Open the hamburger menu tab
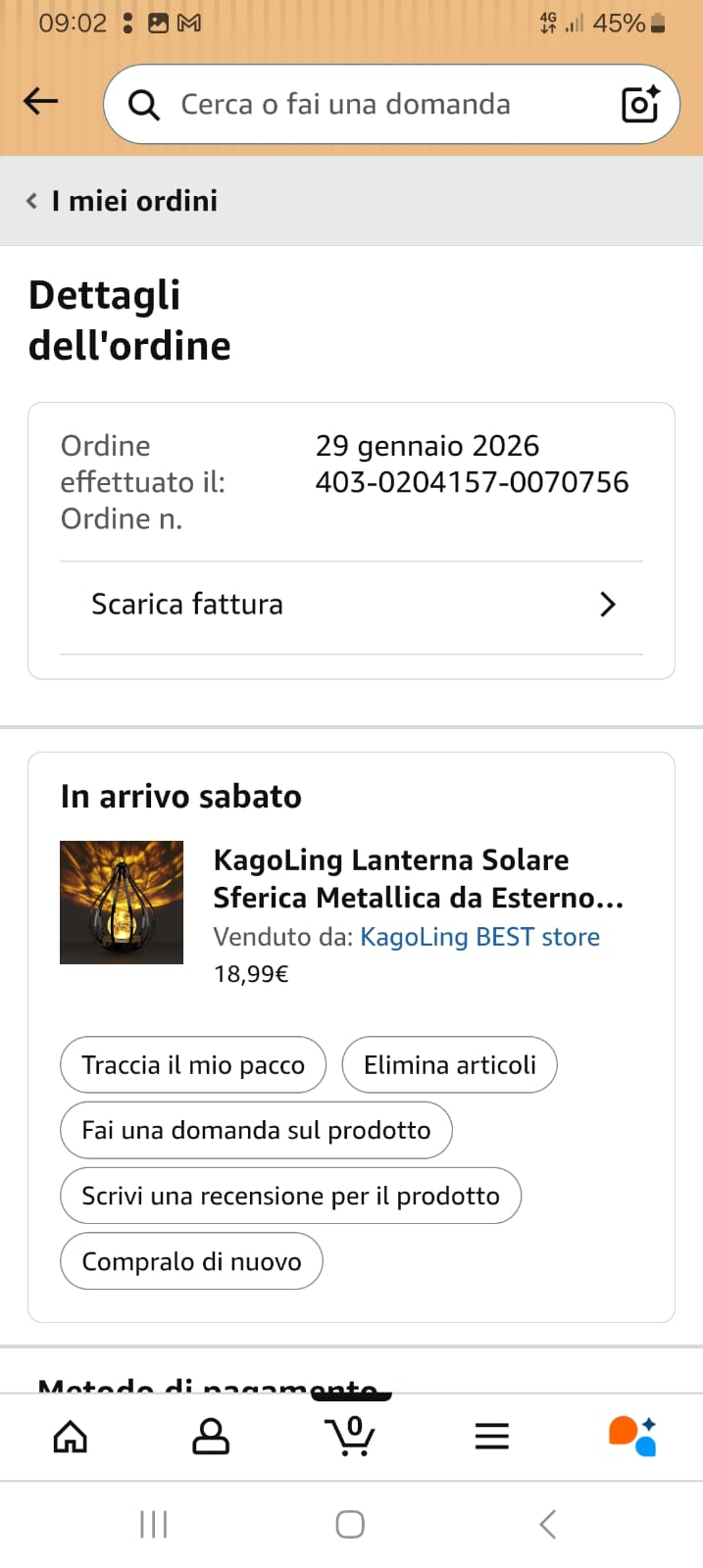 click(x=491, y=1437)
